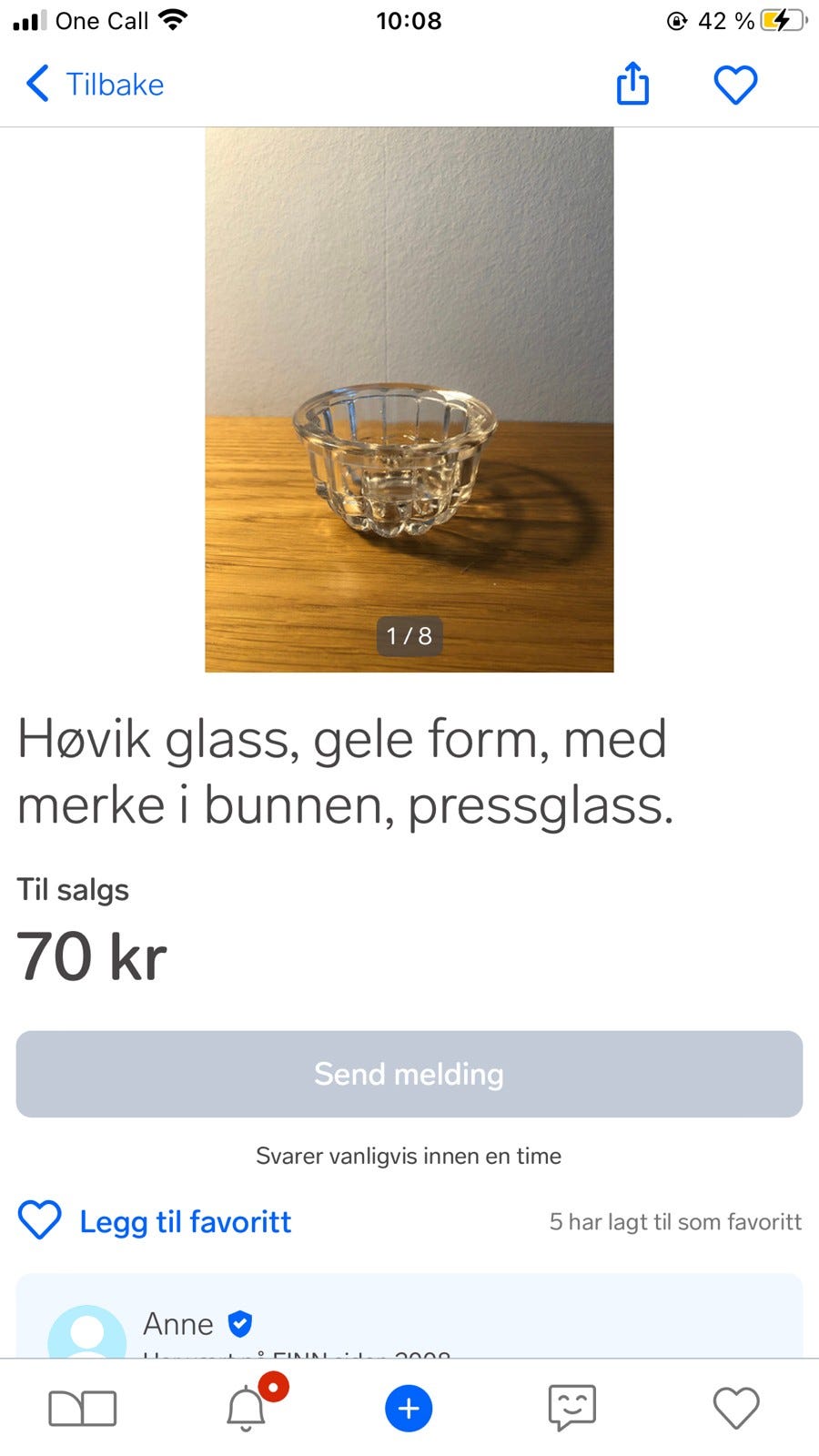Screen dimensions: 819x1456
Task: Tap the battery charging indicator
Action: click(784, 18)
